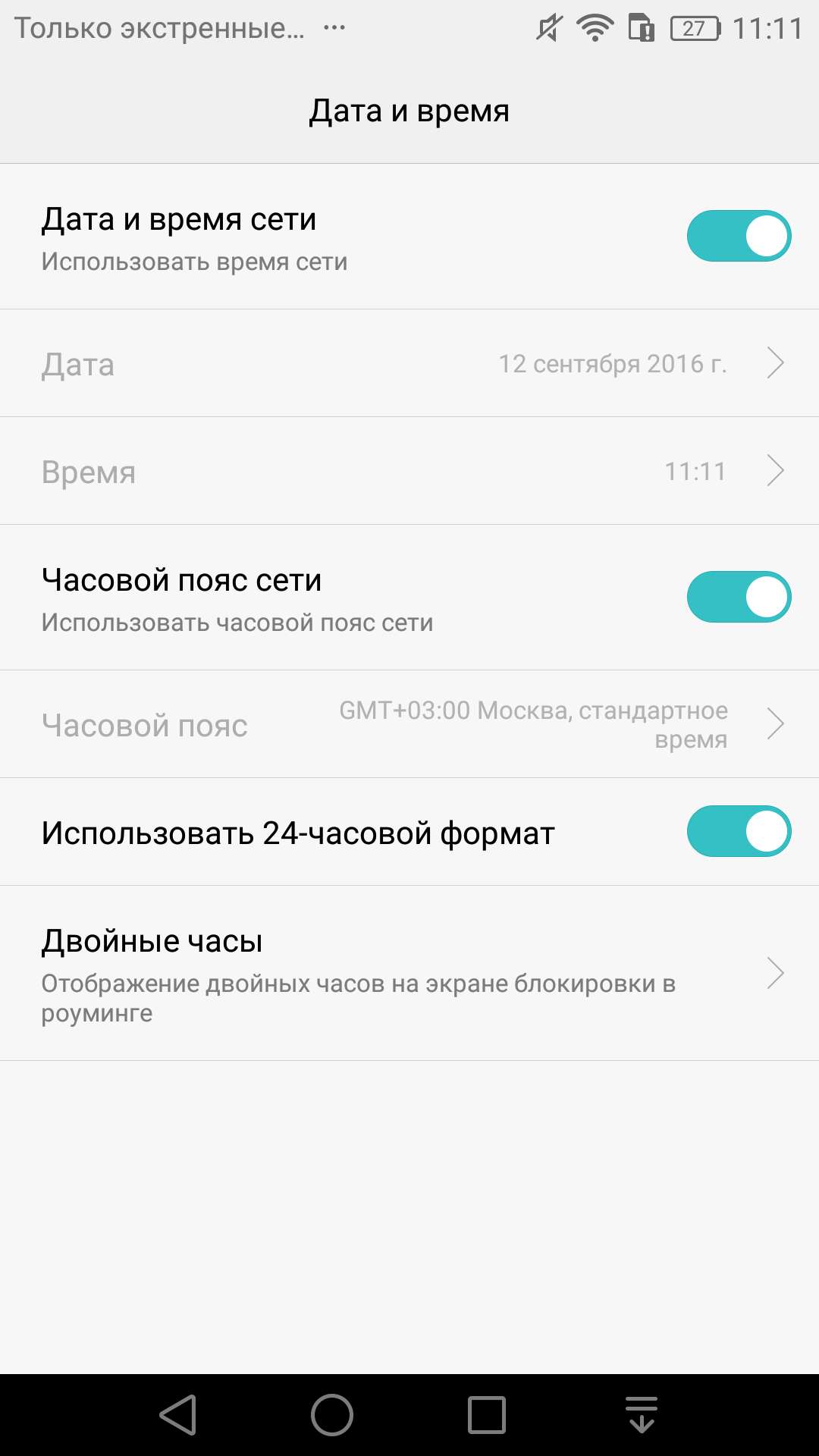
Task: Turn off the 'Часовой пояс сети' toggle
Action: (739, 597)
